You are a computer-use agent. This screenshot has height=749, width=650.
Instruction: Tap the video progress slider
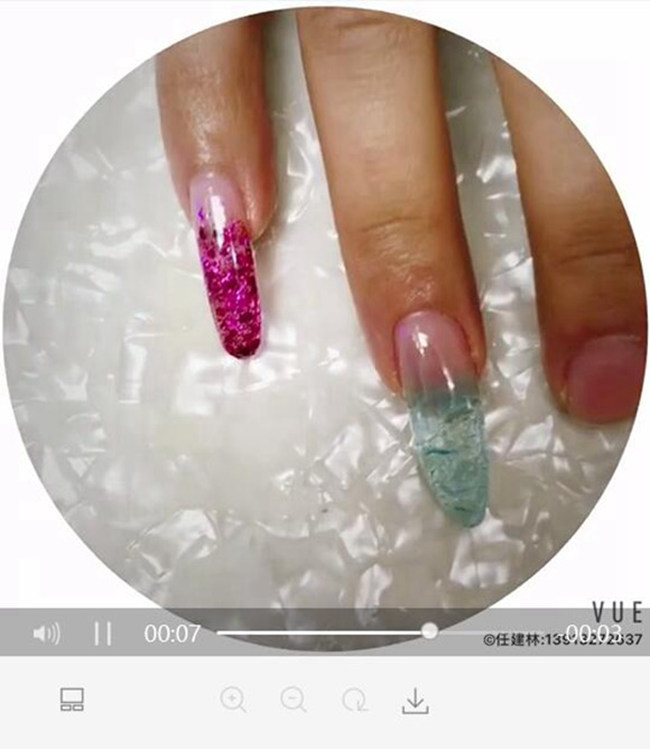click(429, 631)
